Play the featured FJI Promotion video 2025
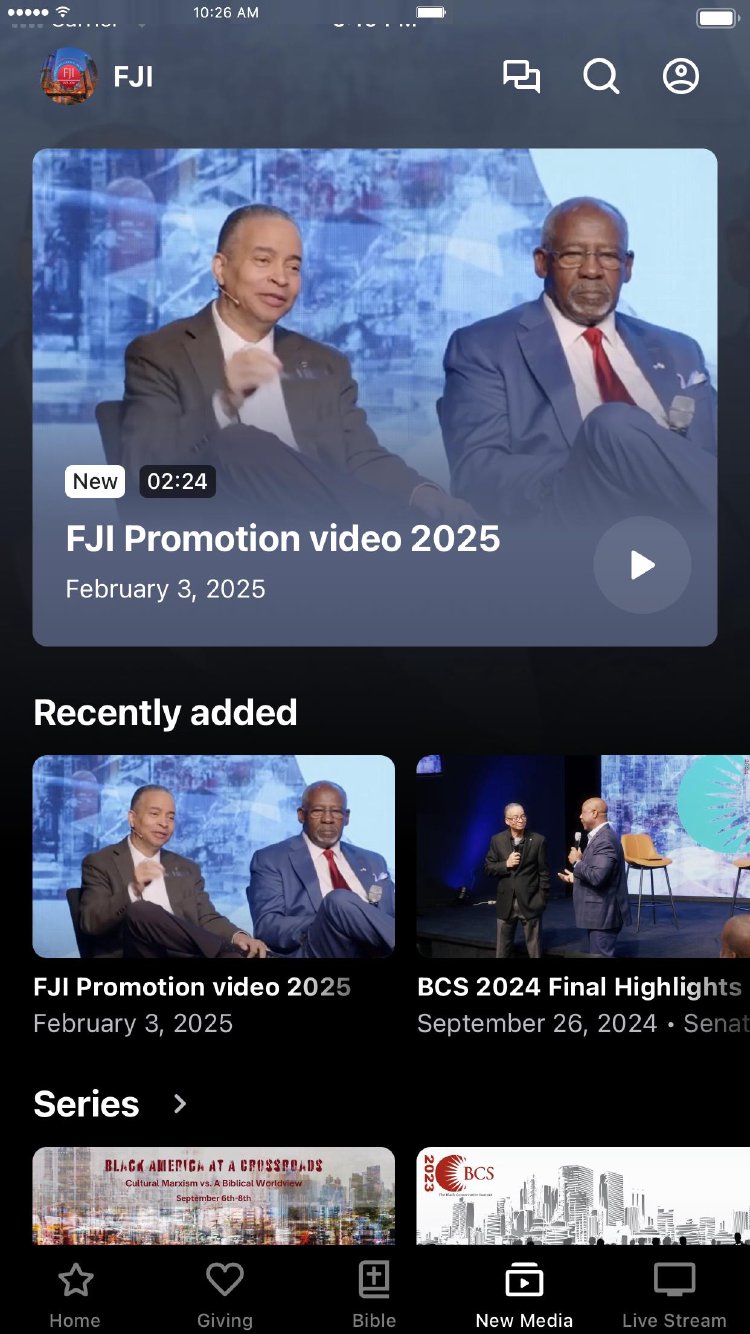 pos(642,565)
